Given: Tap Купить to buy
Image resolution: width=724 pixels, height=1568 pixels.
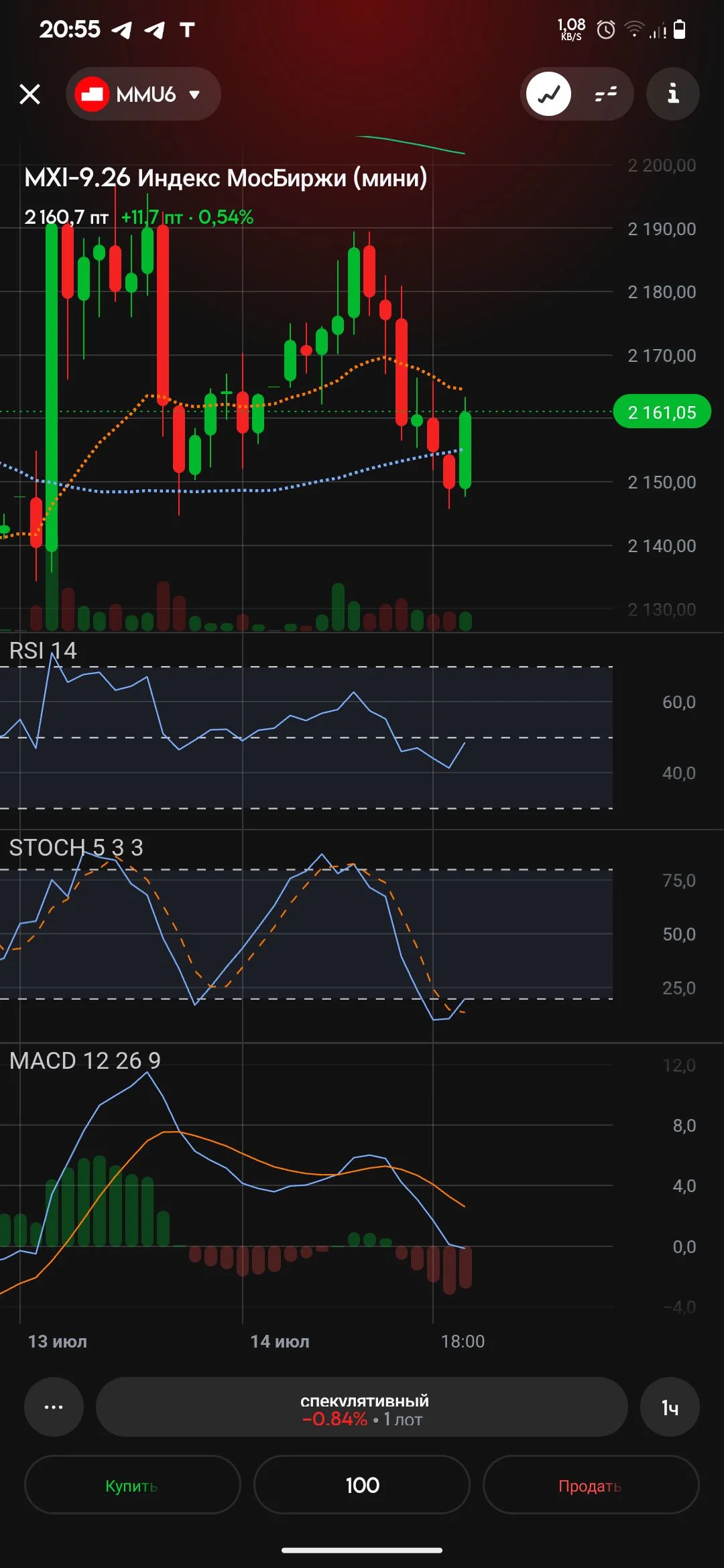Looking at the screenshot, I should tap(132, 1484).
